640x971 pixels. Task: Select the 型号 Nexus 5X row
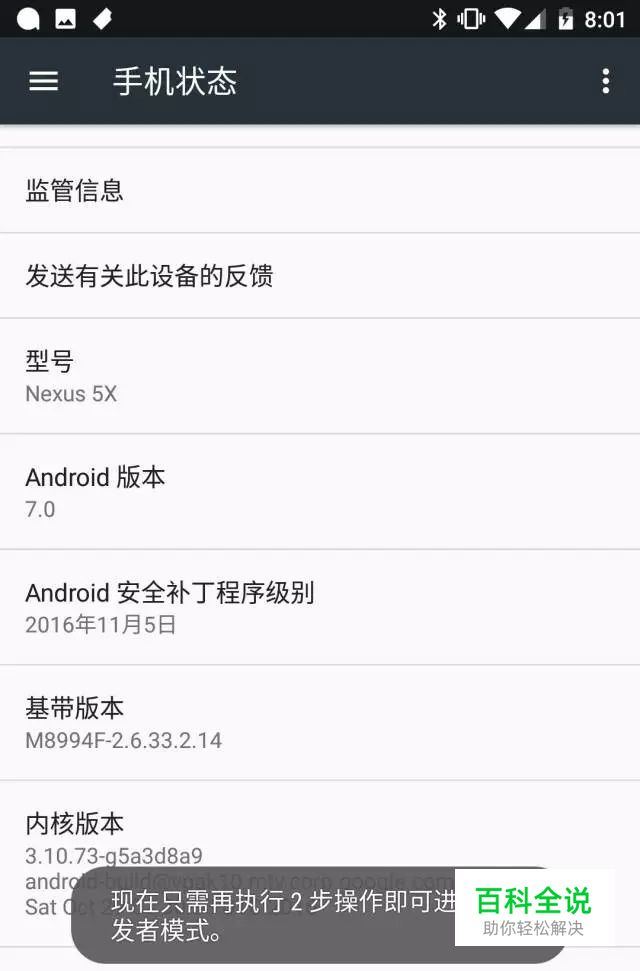[320, 376]
